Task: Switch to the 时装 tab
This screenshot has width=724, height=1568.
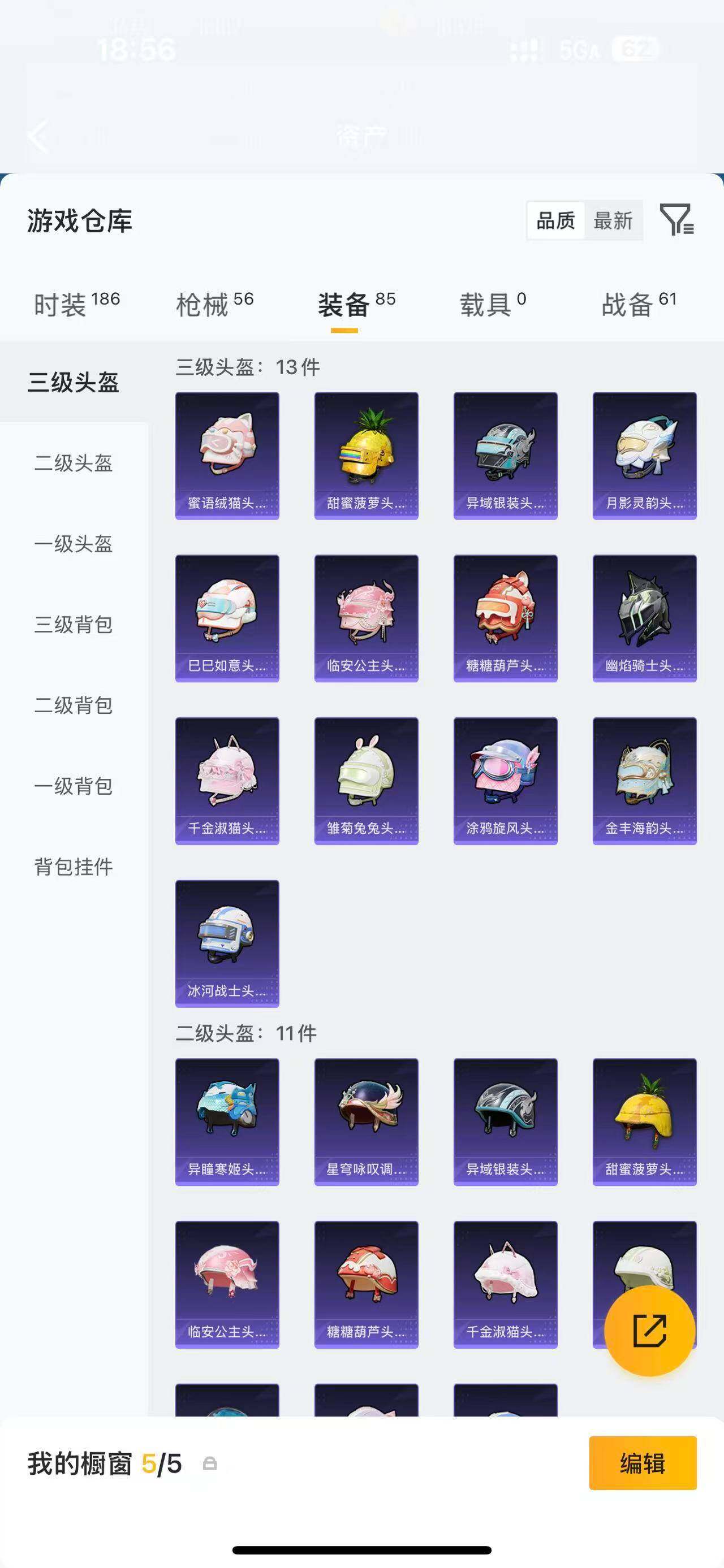Action: 77,304
